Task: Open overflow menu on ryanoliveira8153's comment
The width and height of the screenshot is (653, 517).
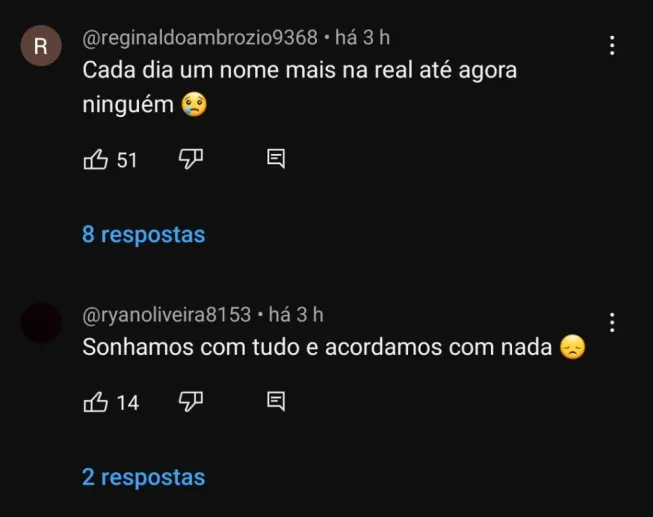Action: pyautogui.click(x=612, y=323)
